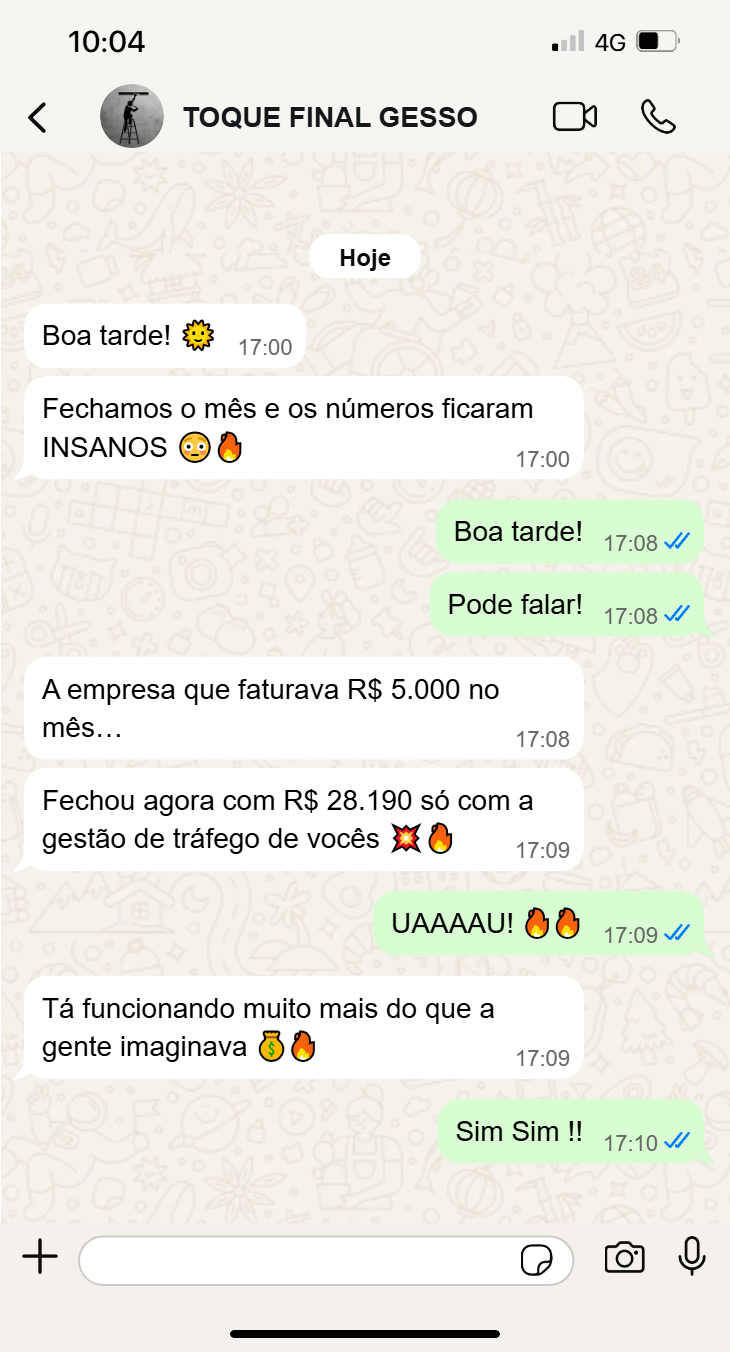
Task: Start a video call
Action: coord(575,117)
